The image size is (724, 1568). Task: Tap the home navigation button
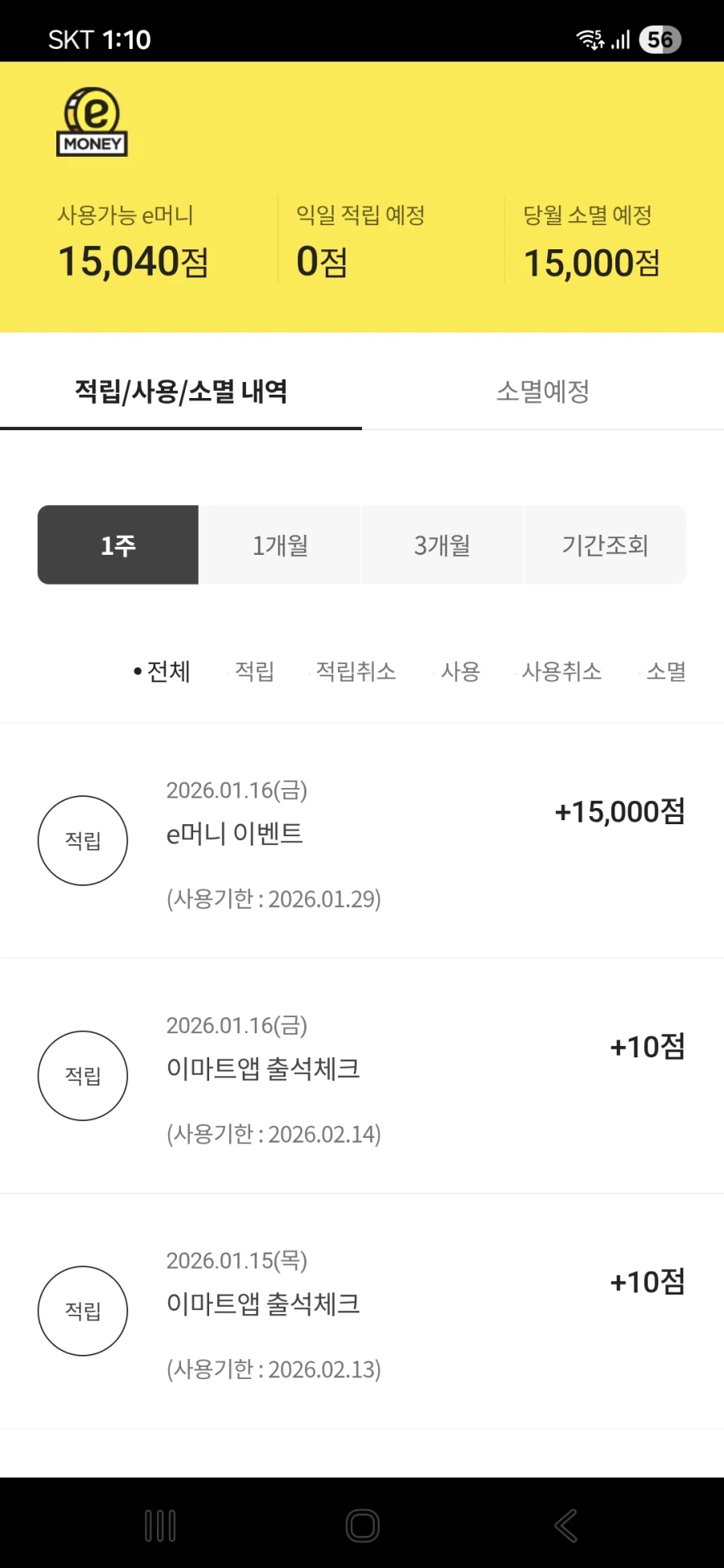pos(362,1524)
